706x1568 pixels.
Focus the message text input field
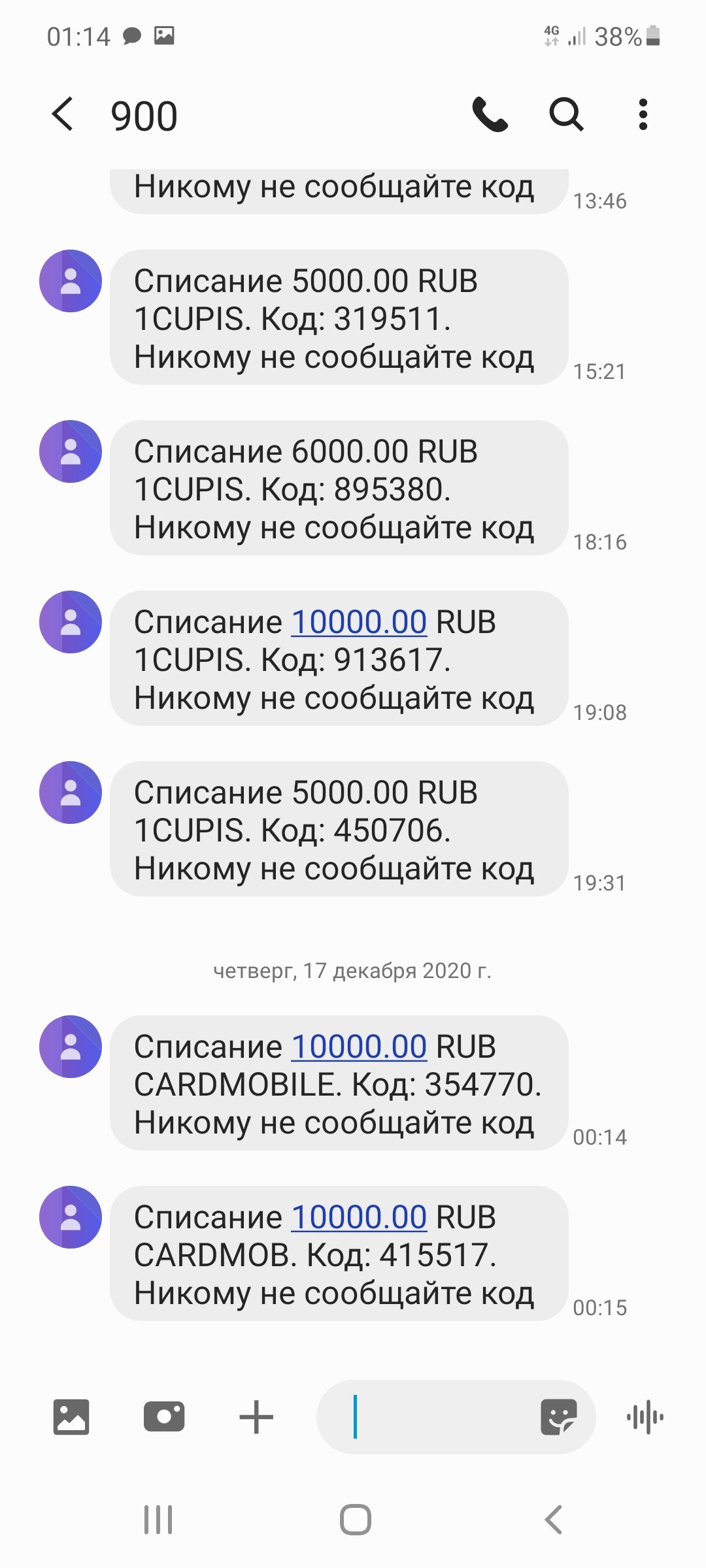click(438, 1416)
